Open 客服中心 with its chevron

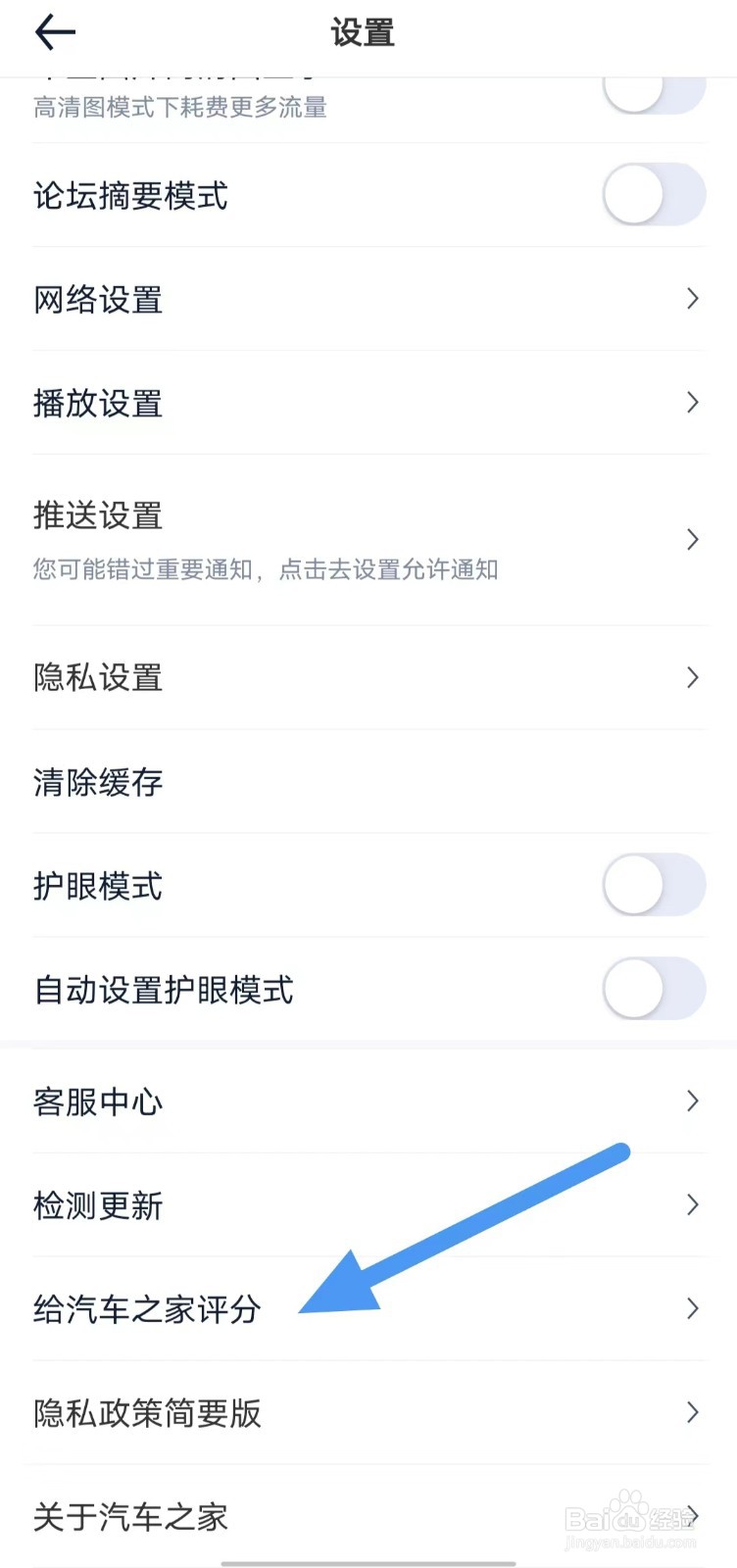click(692, 1102)
